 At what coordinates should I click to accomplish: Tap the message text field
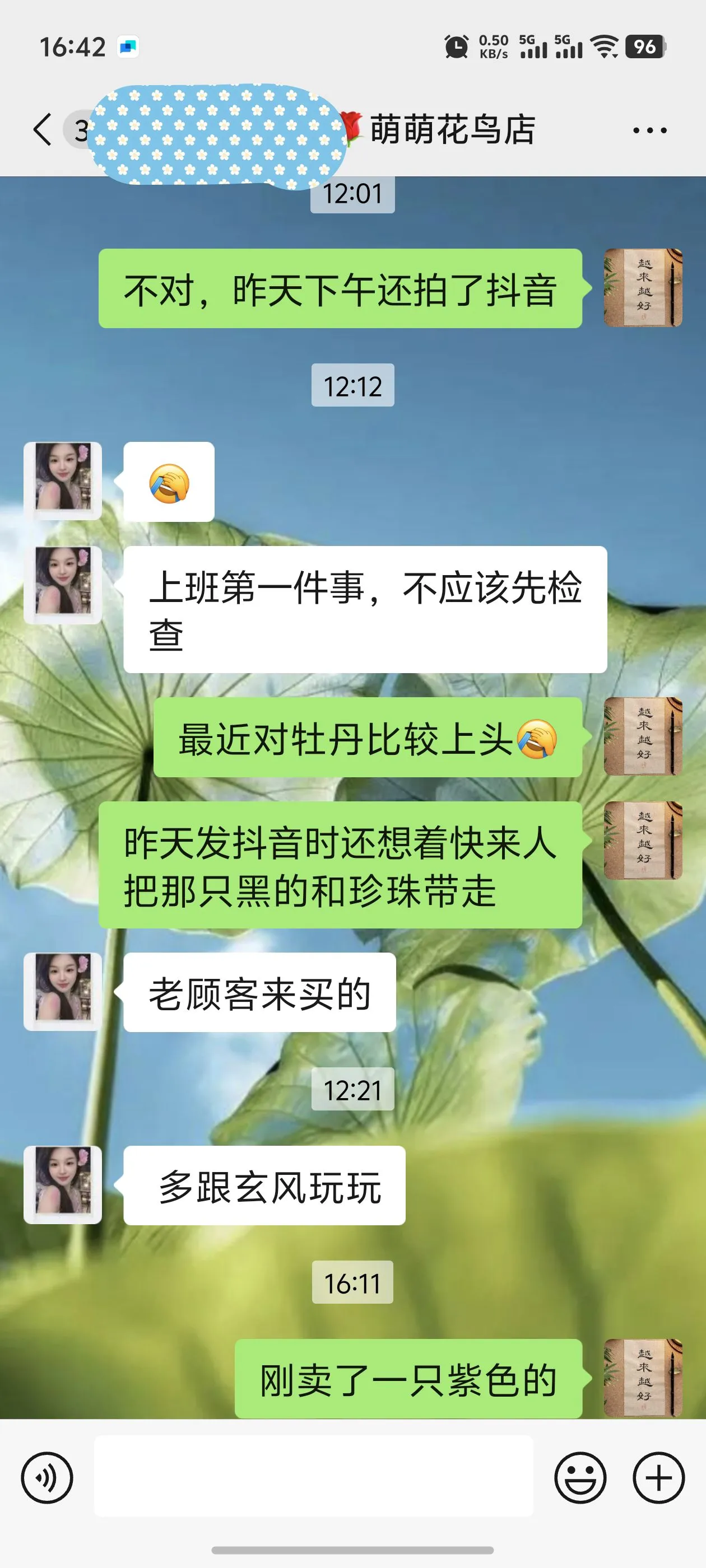(x=313, y=1476)
